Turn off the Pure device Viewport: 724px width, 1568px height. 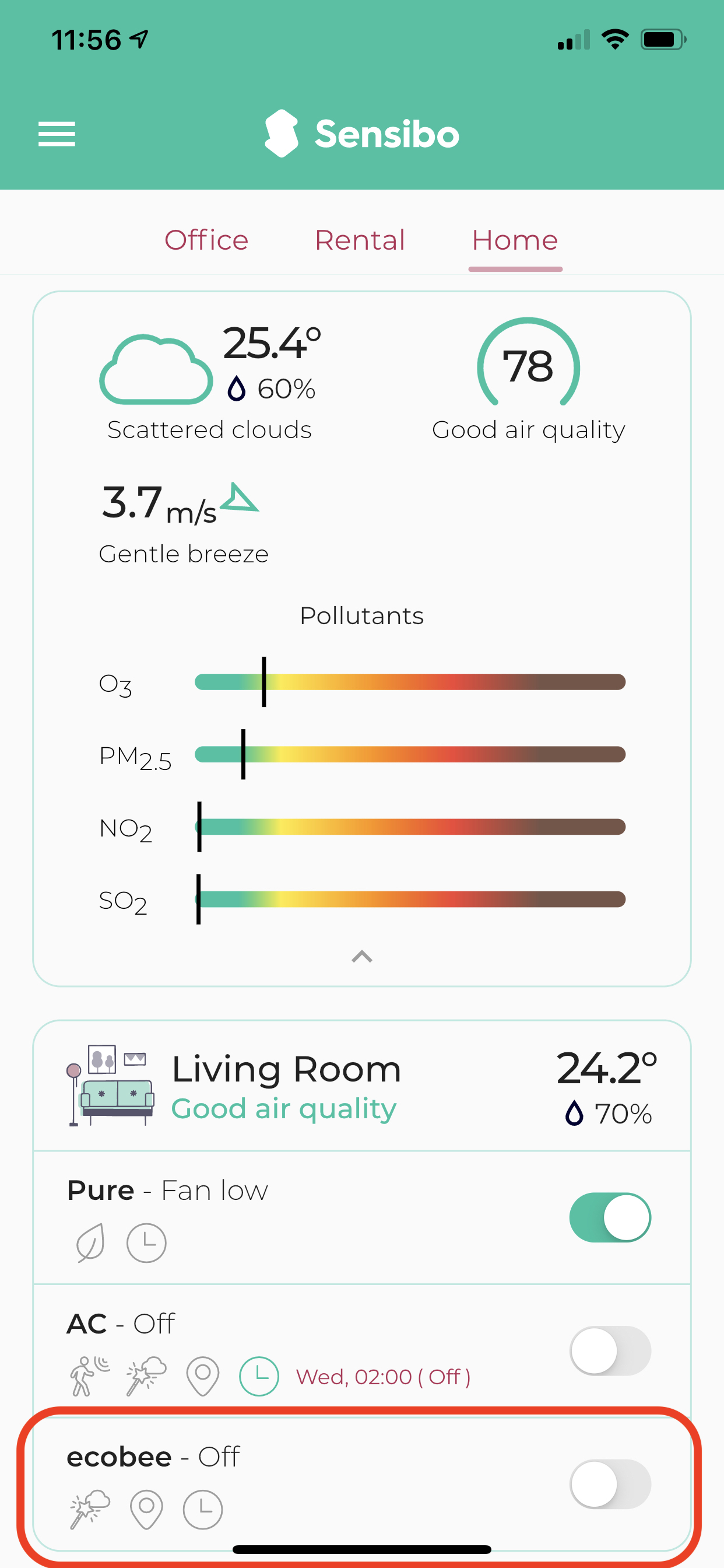(610, 1217)
